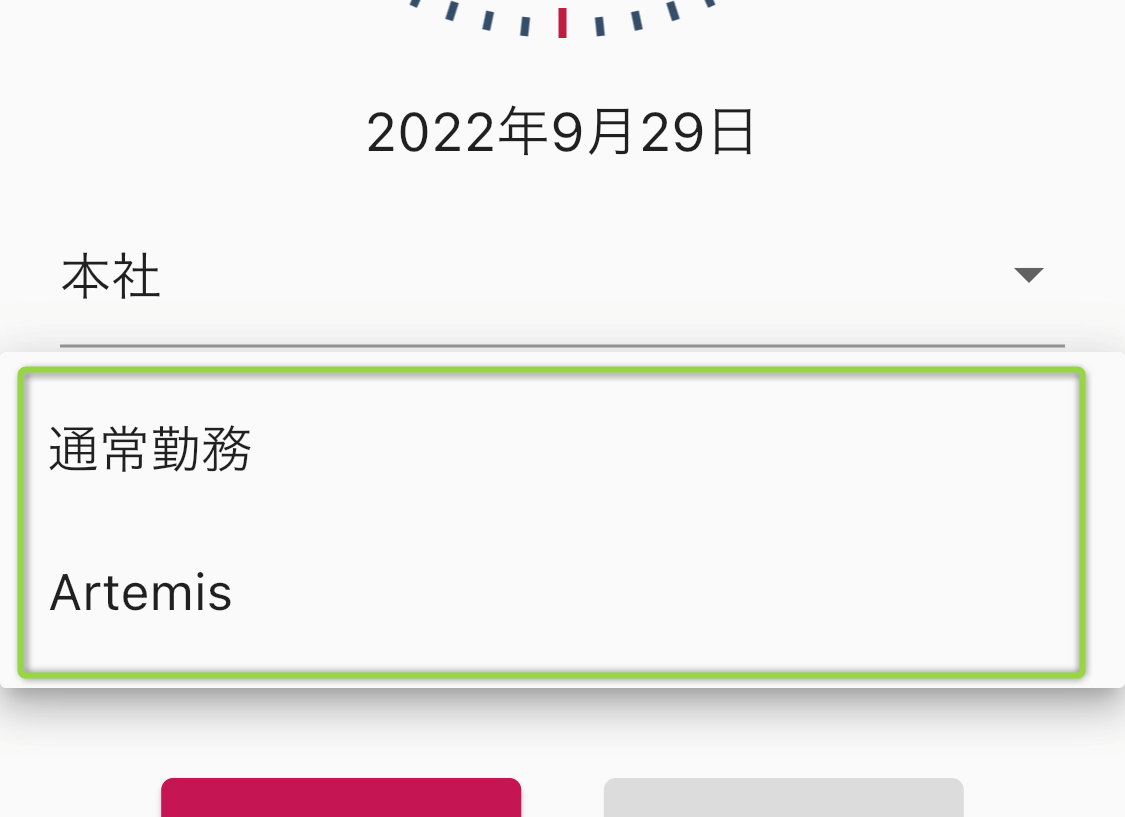Choose Artemis from the dropdown list

[x=141, y=592]
